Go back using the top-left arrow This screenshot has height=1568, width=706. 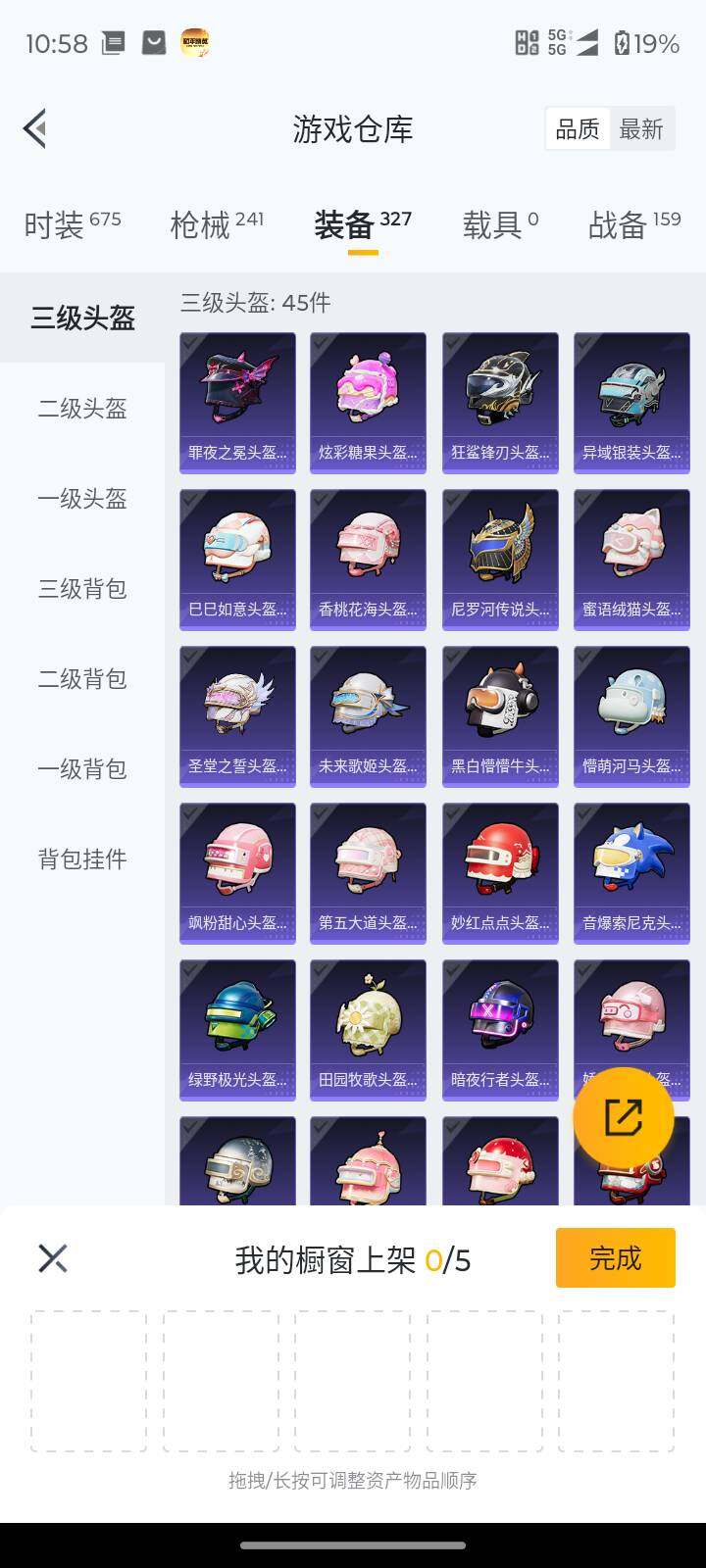[x=35, y=128]
